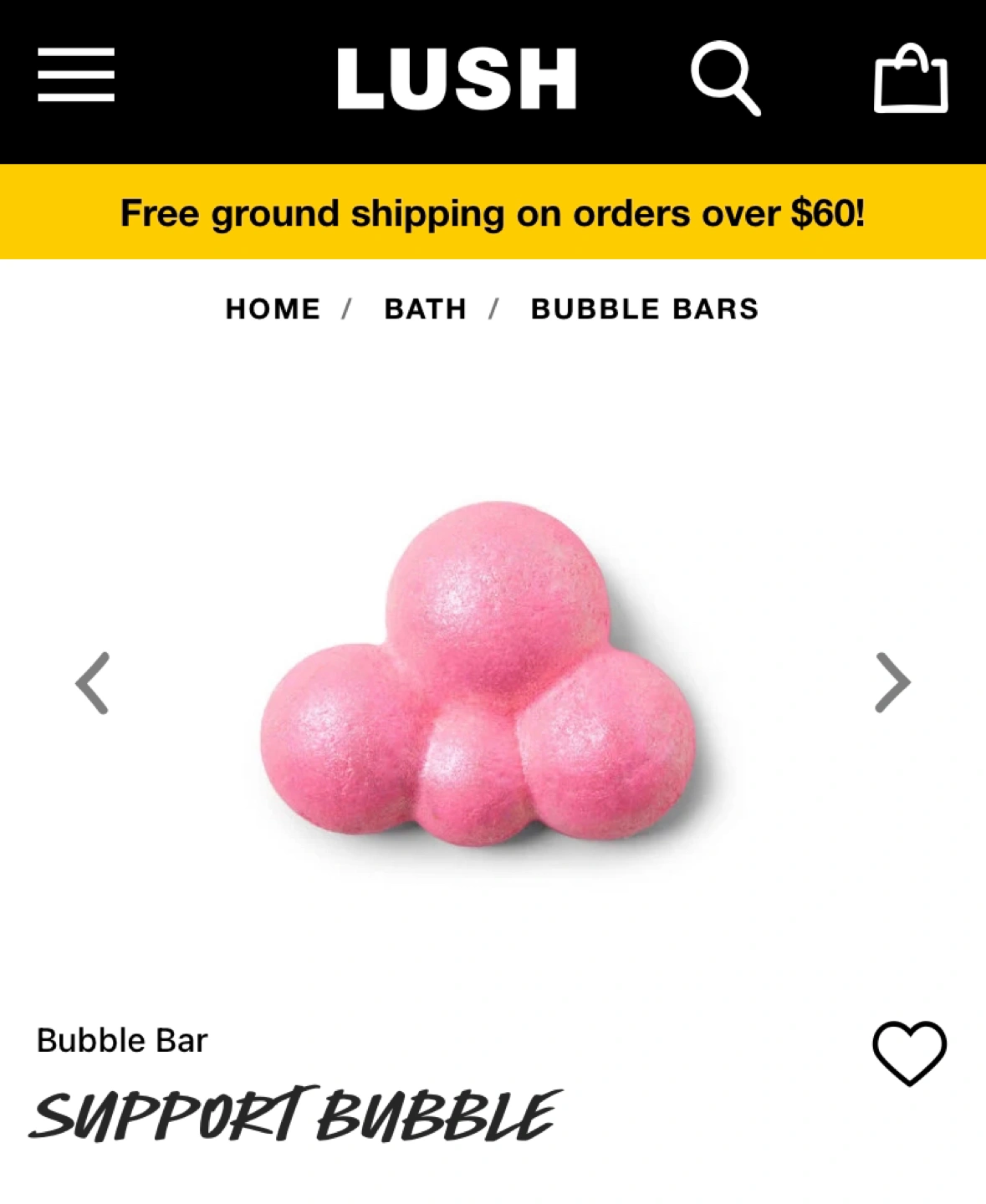This screenshot has height=1204, width=986.
Task: Open the shopping bag
Action: (910, 80)
